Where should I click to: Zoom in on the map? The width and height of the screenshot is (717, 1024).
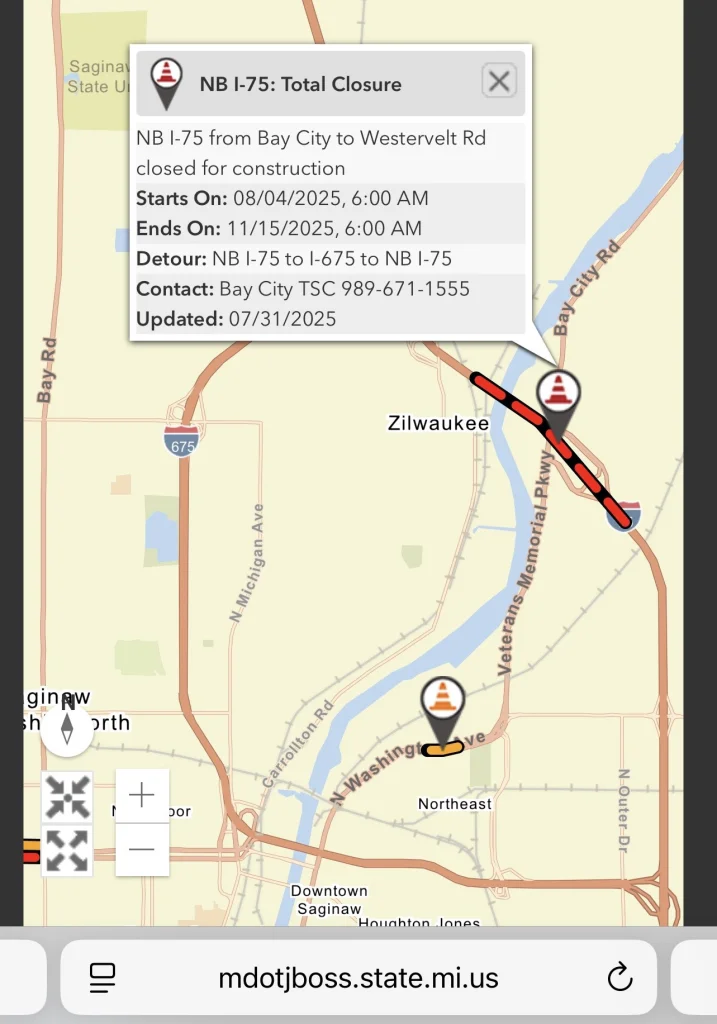coord(142,796)
